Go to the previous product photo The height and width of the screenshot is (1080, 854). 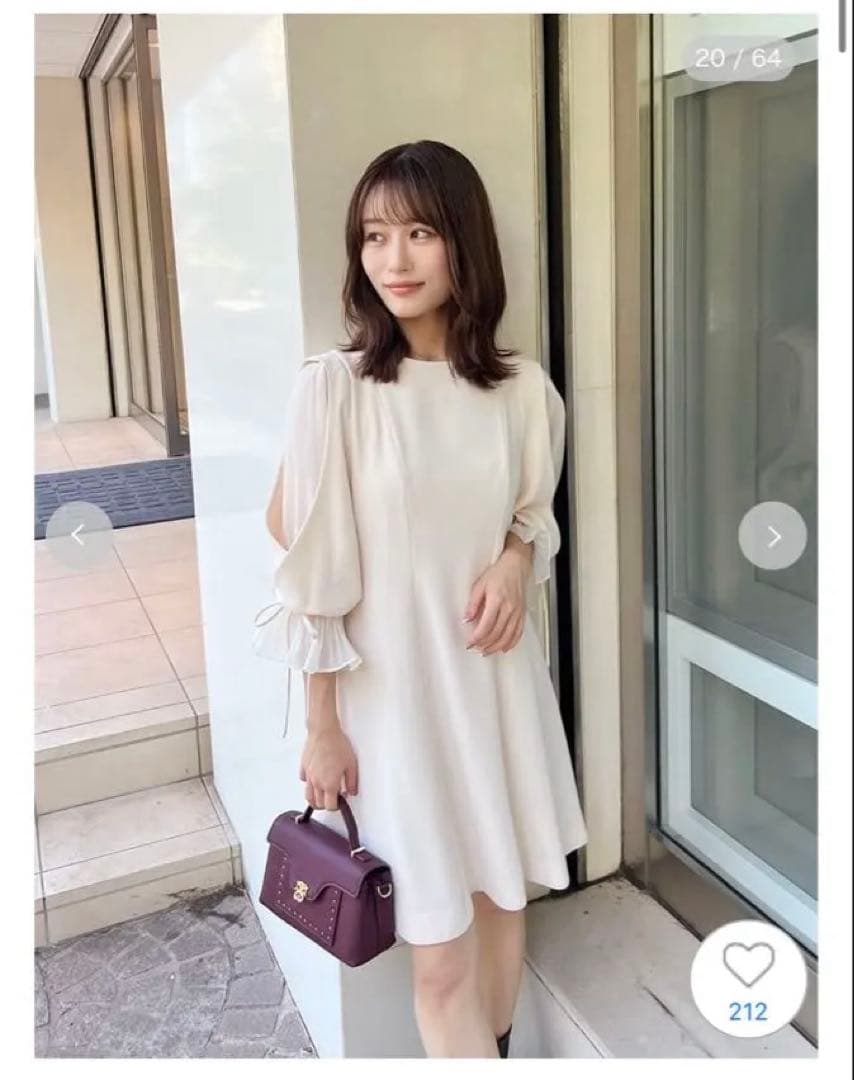pos(79,535)
